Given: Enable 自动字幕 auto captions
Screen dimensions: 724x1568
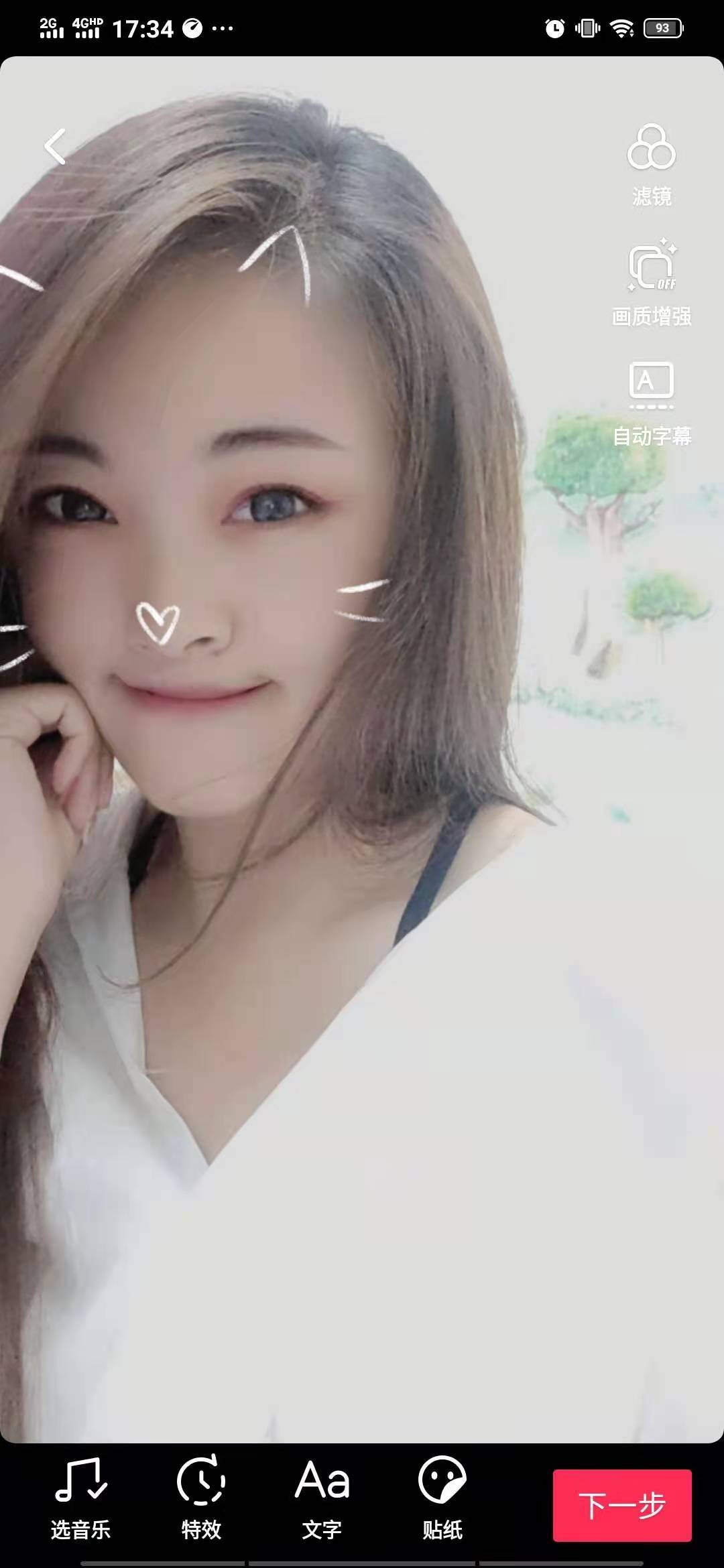Looking at the screenshot, I should (651, 403).
